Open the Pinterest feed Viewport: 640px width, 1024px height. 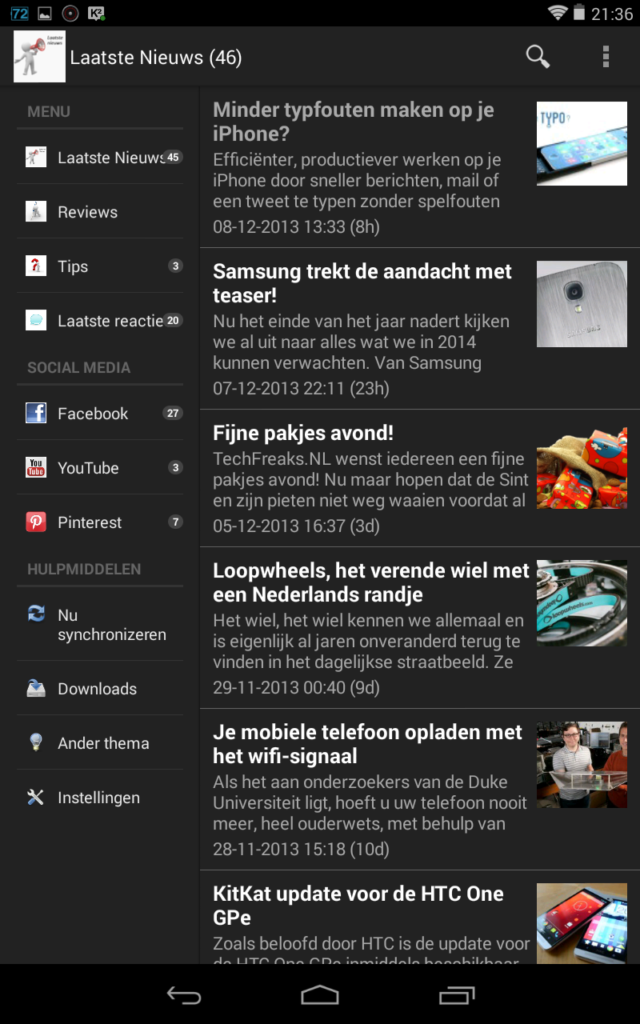coord(100,522)
